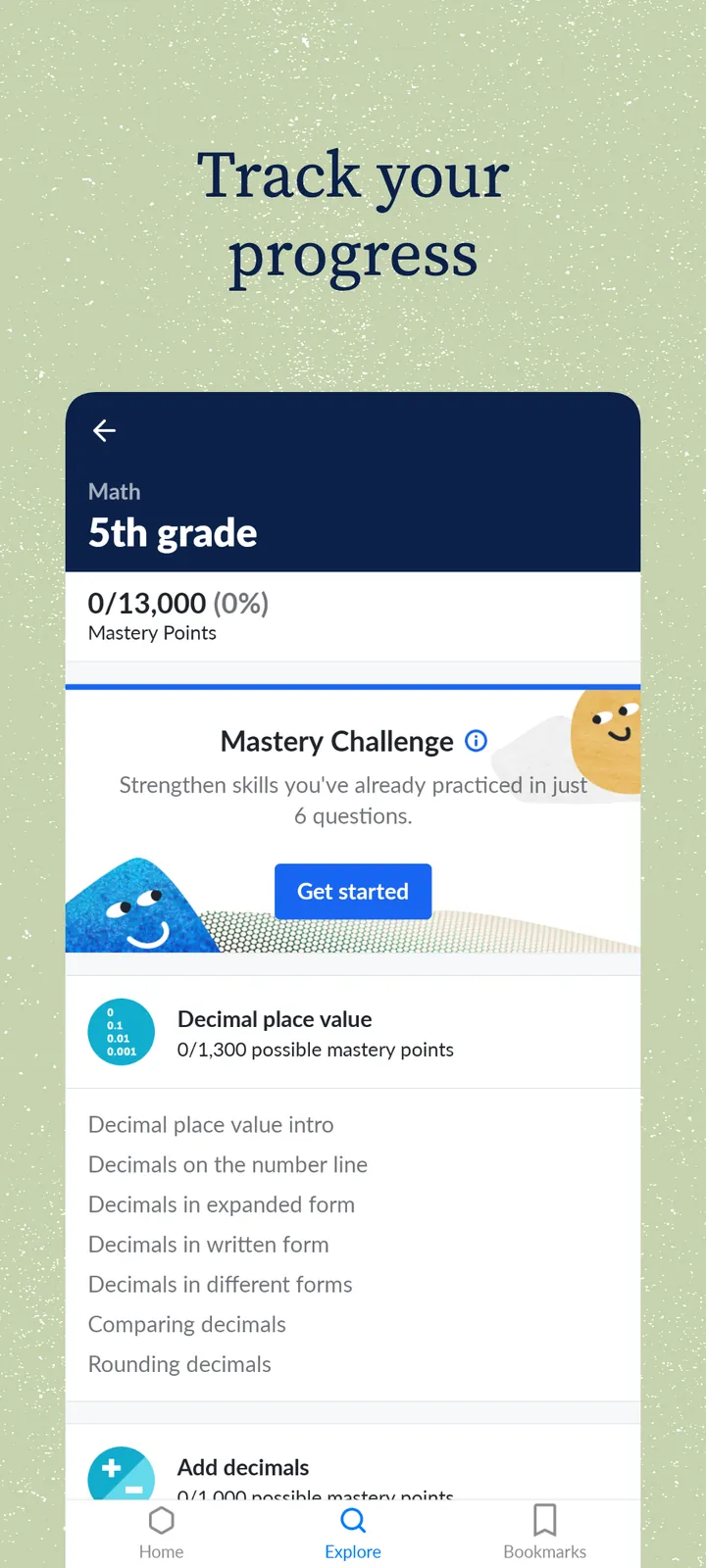Open Bookmarks via the bookmark icon
Viewport: 706px width, 1568px height.
(x=544, y=1521)
